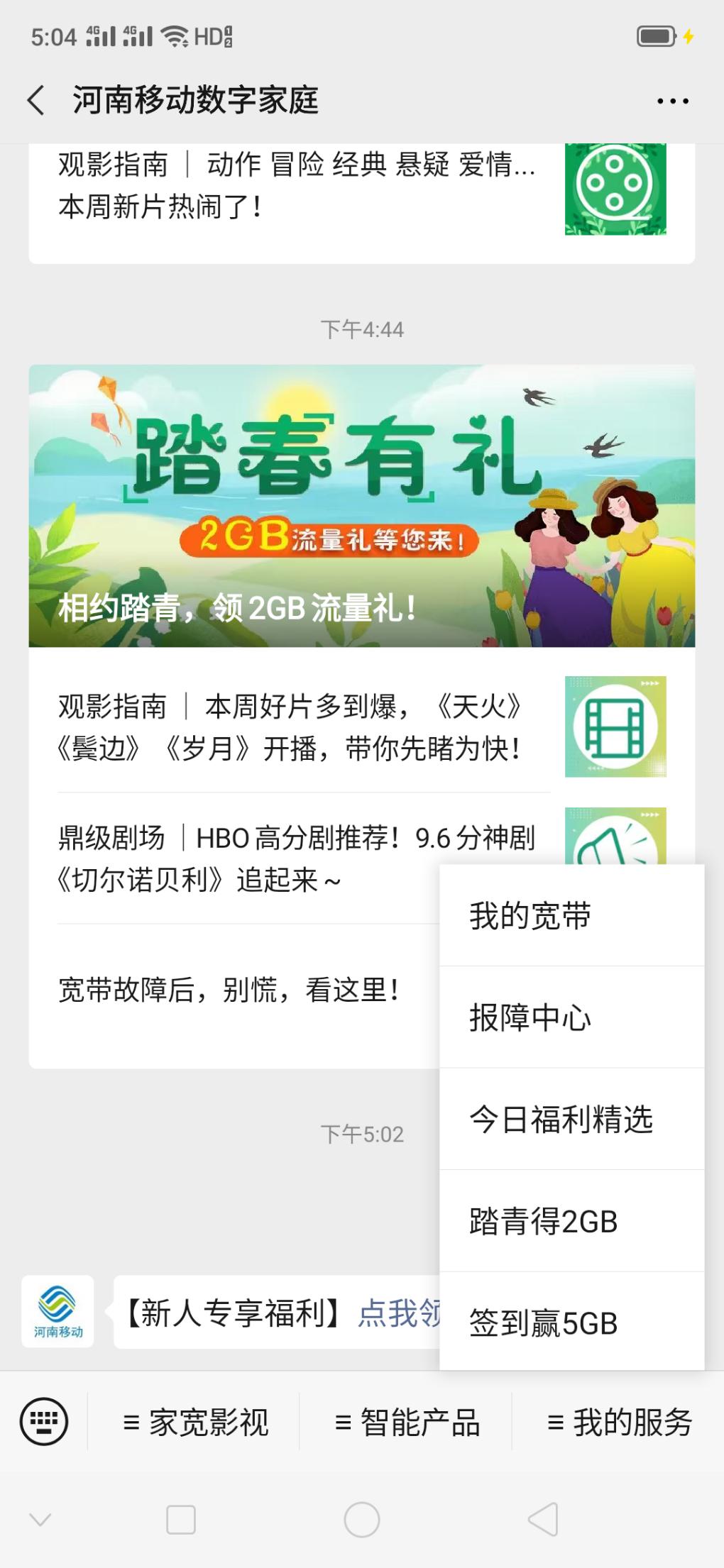Open article about 《天火》《鬓边》《岁月》
724x1568 pixels.
(x=298, y=727)
